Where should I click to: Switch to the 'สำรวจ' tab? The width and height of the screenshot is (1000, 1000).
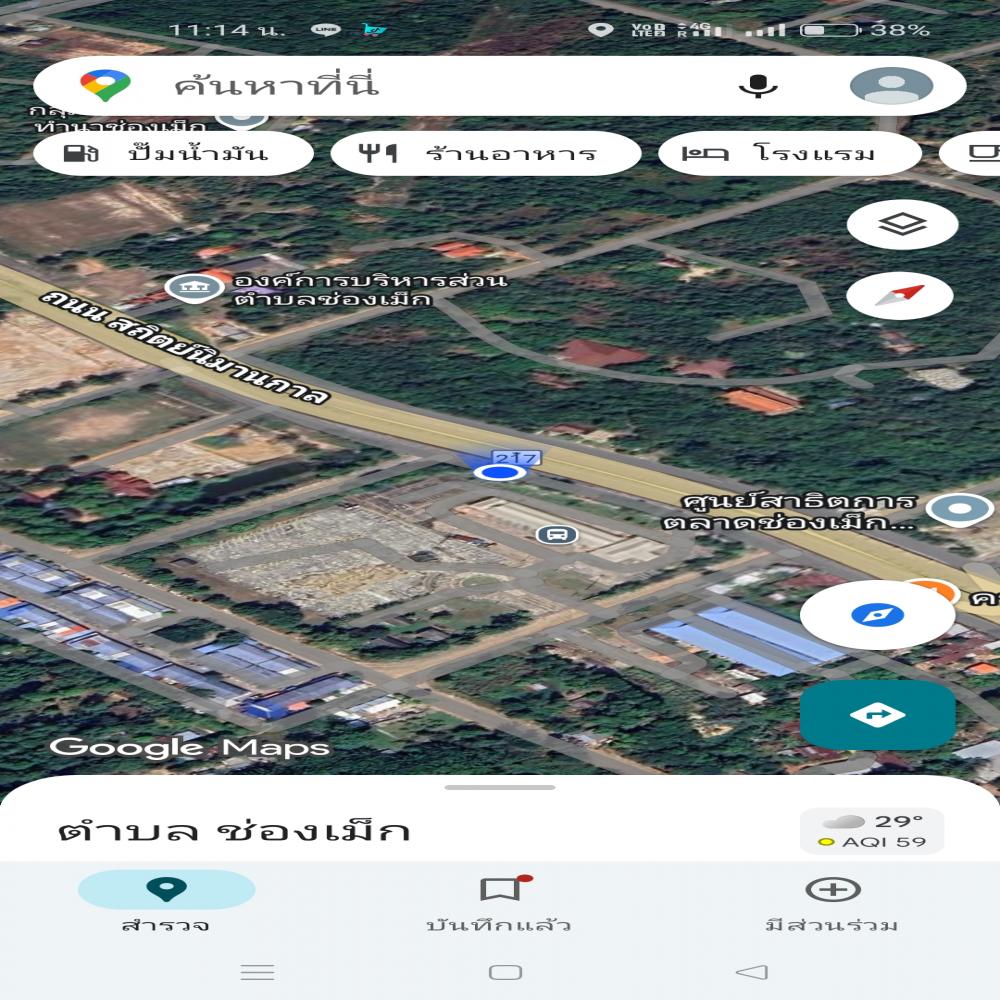coord(166,901)
